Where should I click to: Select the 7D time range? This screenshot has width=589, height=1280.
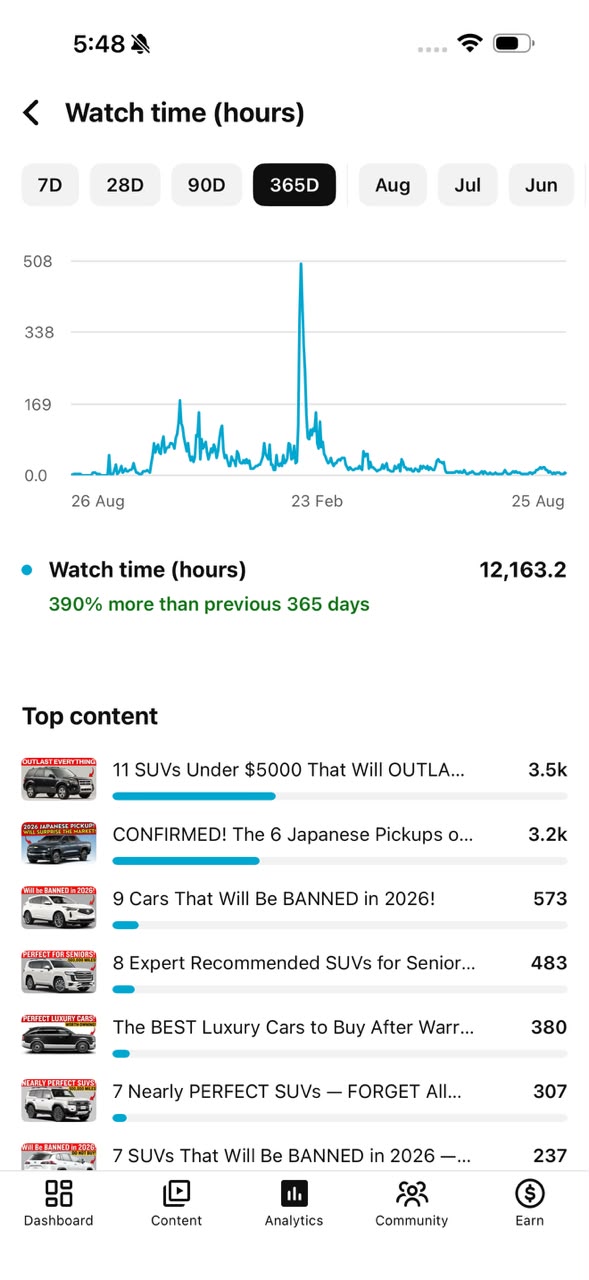point(50,185)
